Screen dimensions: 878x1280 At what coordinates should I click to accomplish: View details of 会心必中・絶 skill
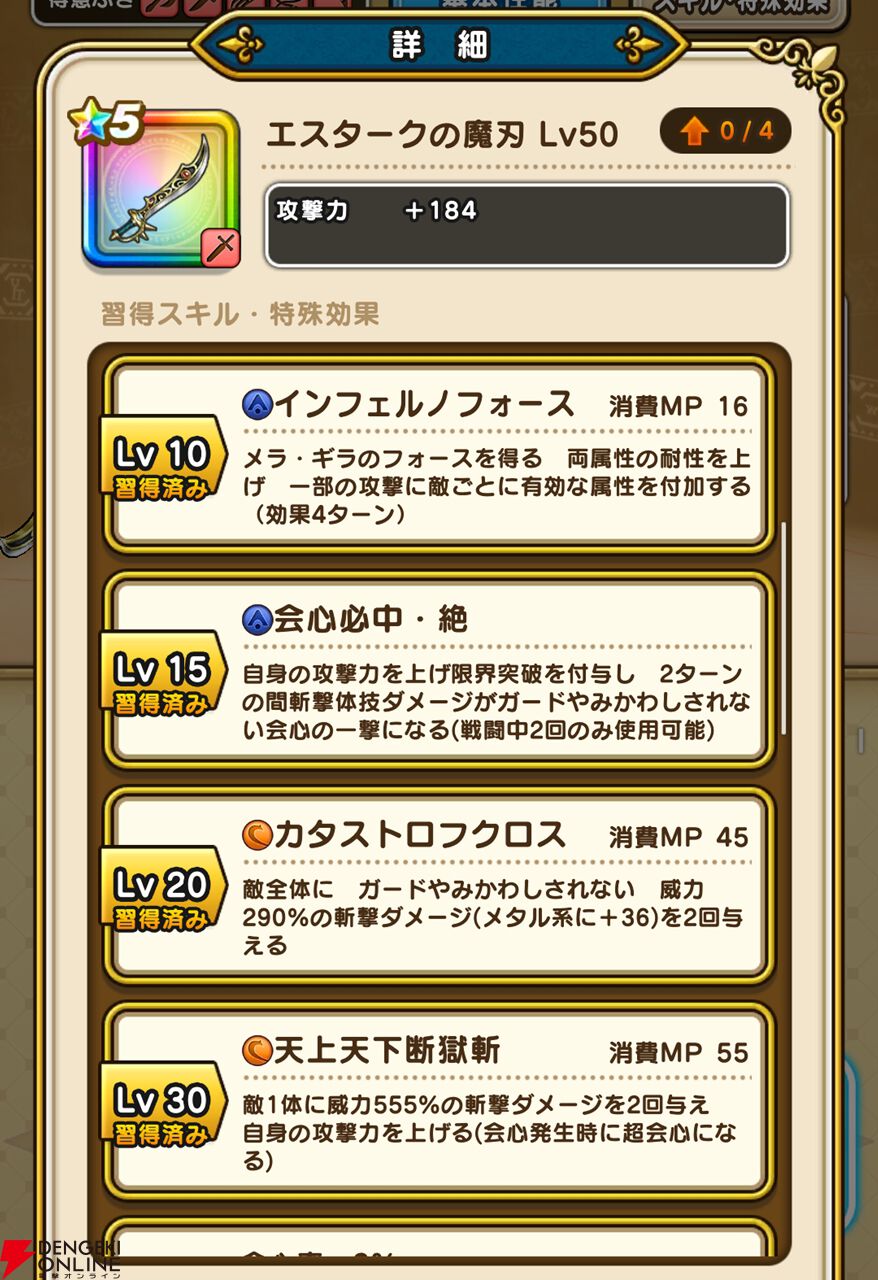tap(438, 670)
